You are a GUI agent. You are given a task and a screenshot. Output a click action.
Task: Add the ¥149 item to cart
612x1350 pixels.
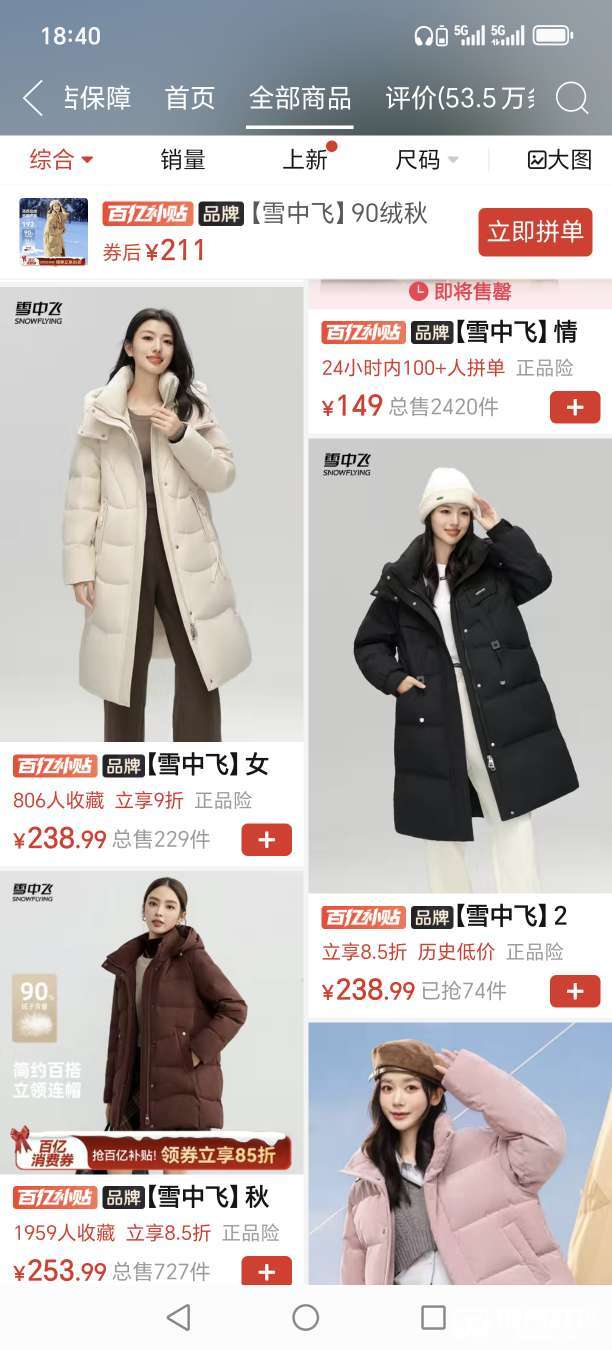(x=575, y=408)
